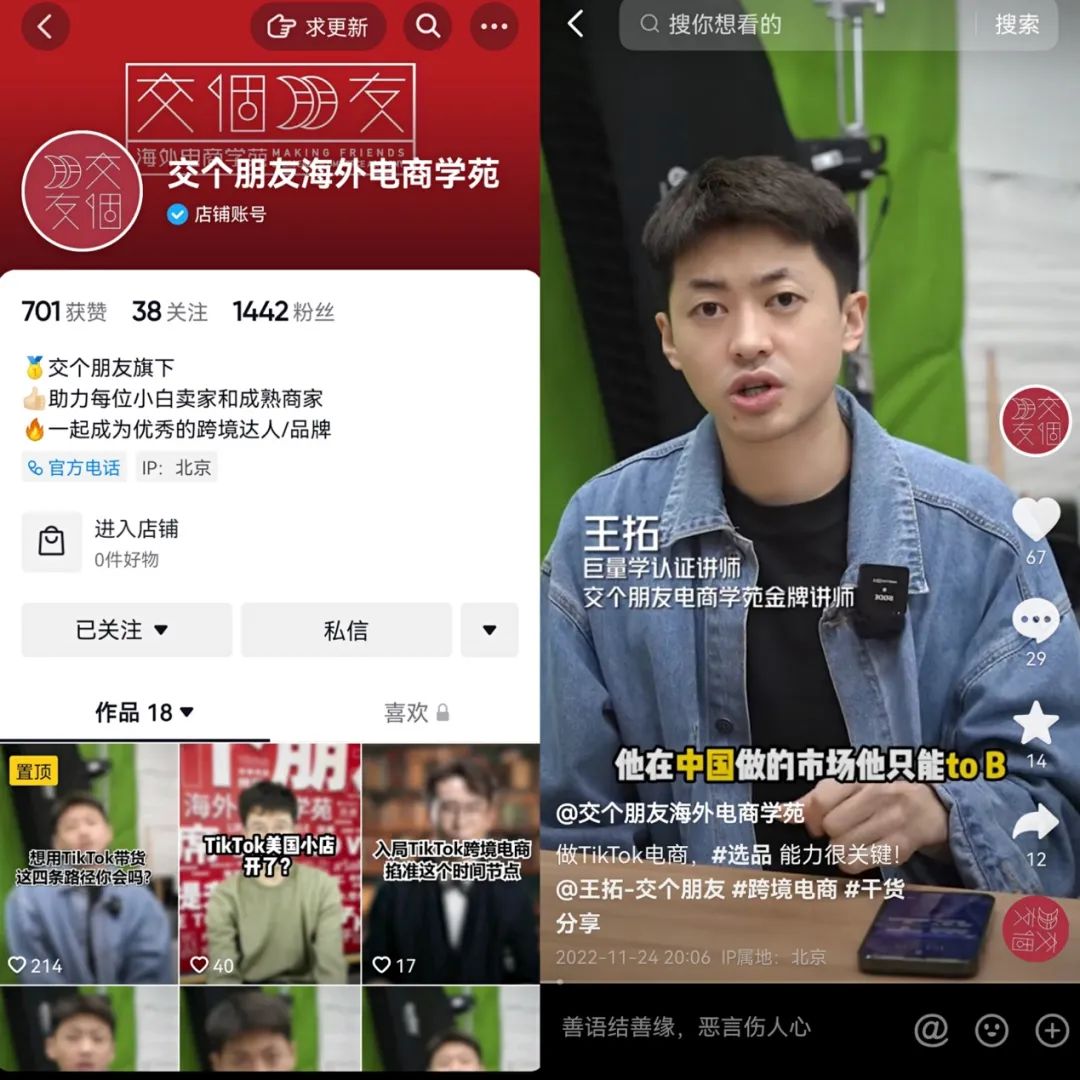
Task: Open the pinned video about TikTok带货 paths
Action: pyautogui.click(x=89, y=863)
